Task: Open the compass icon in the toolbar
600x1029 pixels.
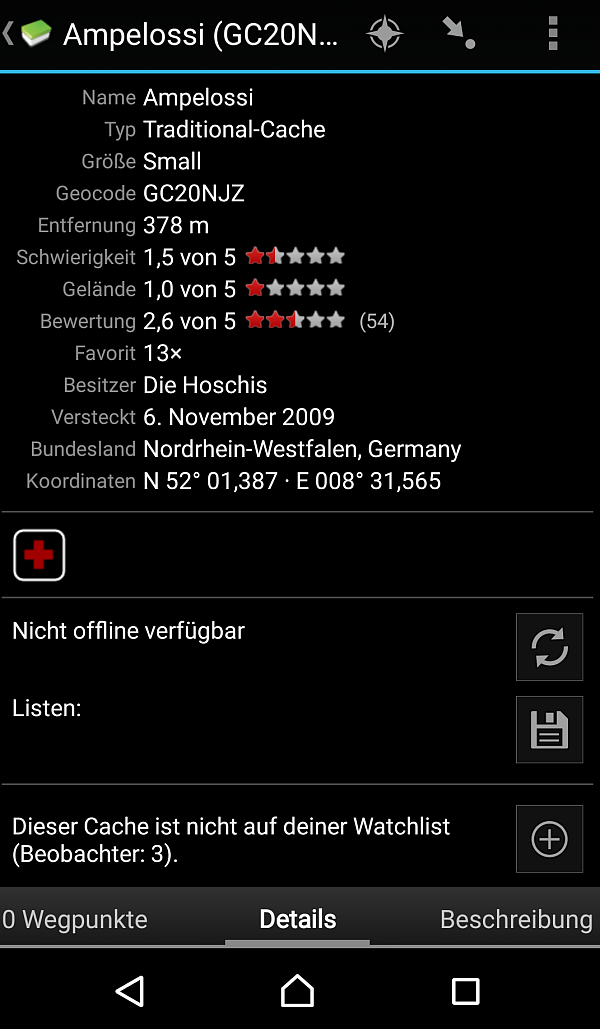Action: tap(384, 34)
